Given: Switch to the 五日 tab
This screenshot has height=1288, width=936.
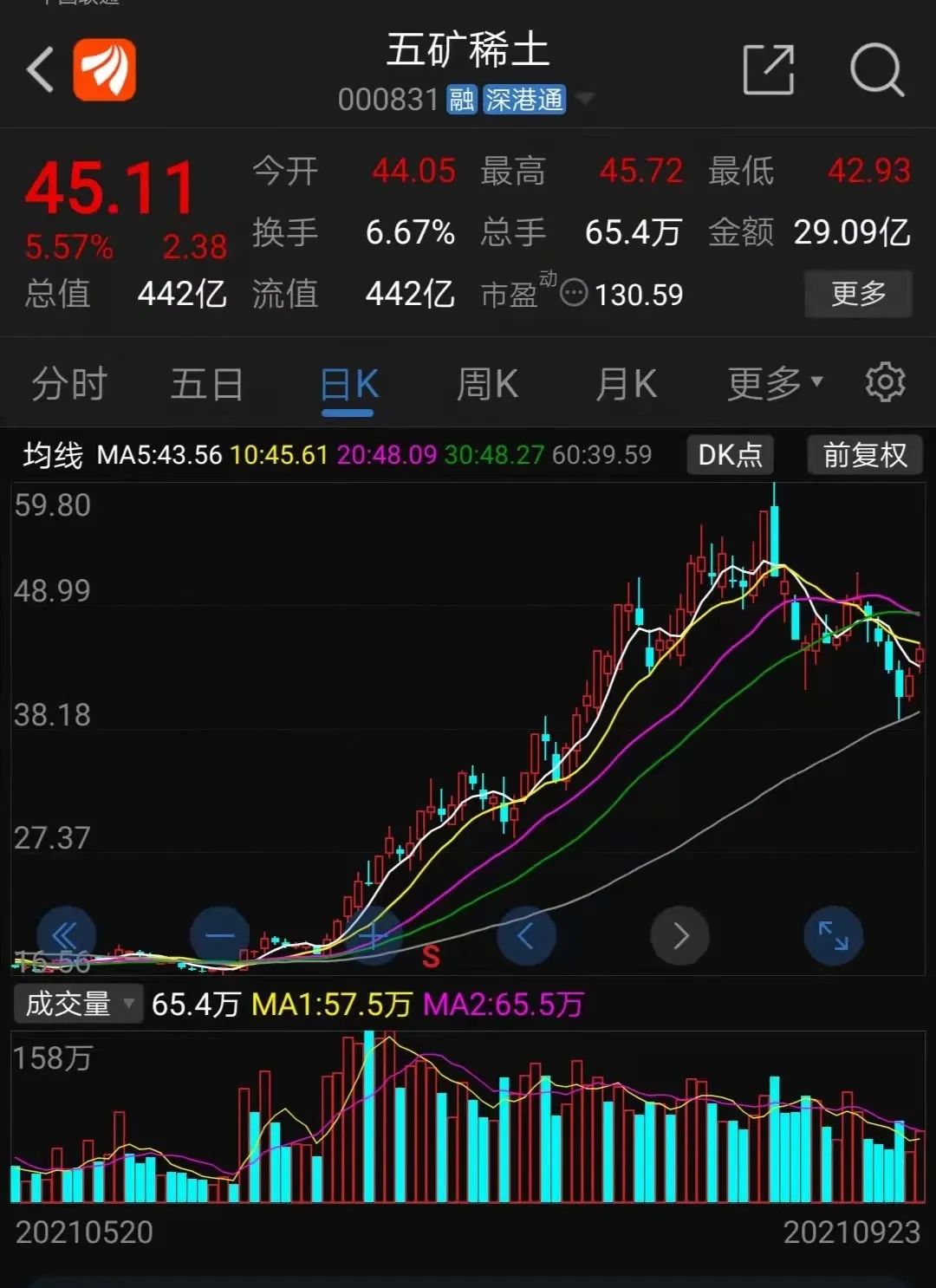Looking at the screenshot, I should 206,384.
